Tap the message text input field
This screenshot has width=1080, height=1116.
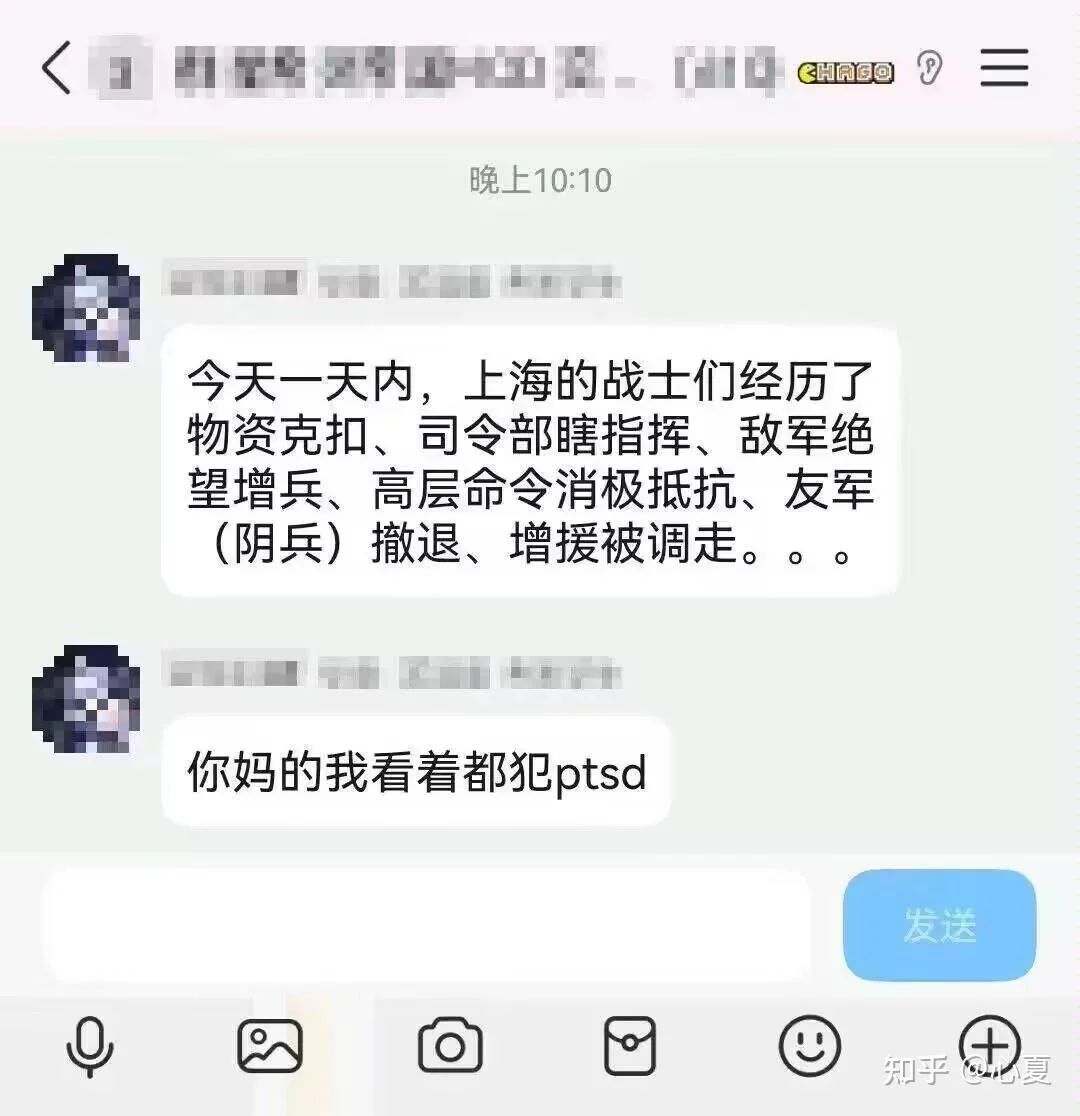(425, 925)
